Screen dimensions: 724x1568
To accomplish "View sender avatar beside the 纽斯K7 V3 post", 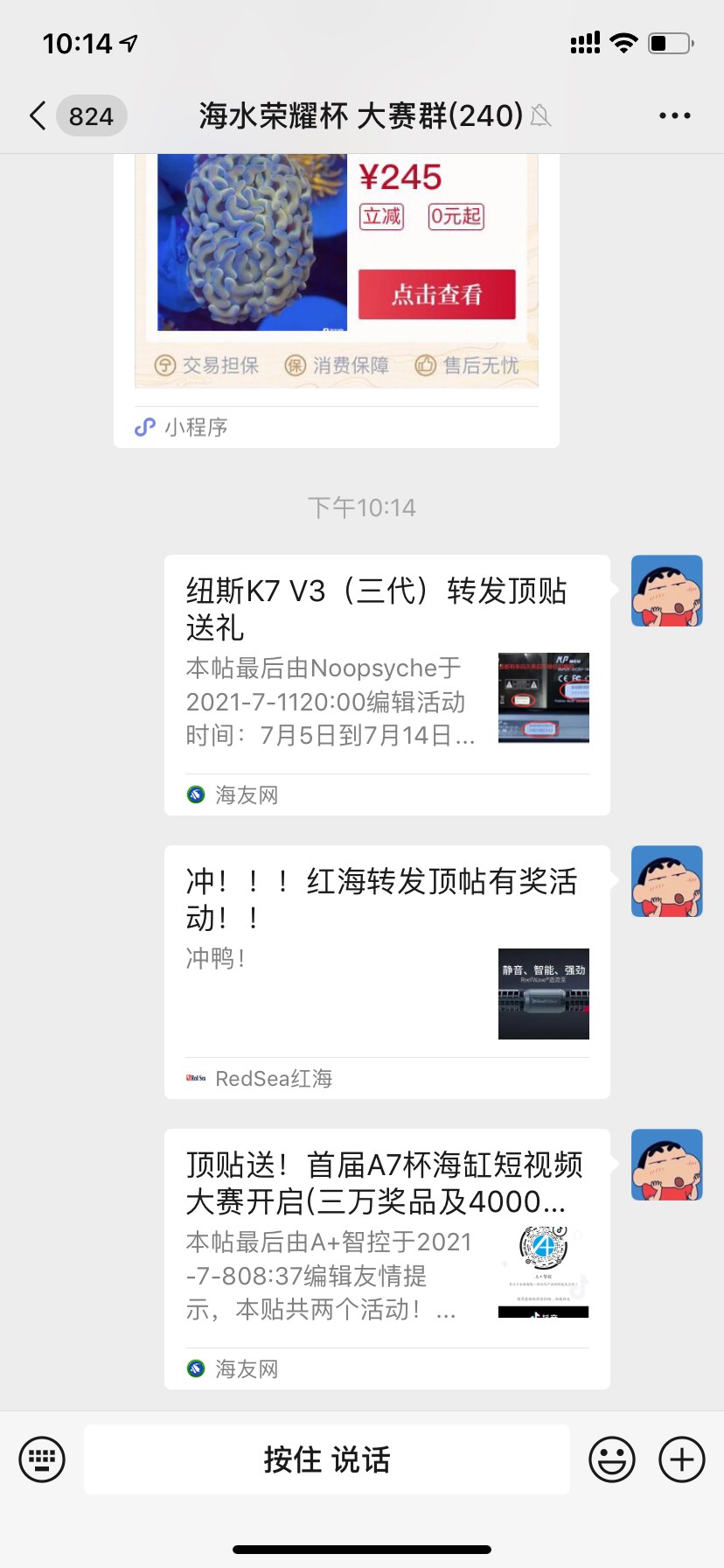I will (667, 591).
